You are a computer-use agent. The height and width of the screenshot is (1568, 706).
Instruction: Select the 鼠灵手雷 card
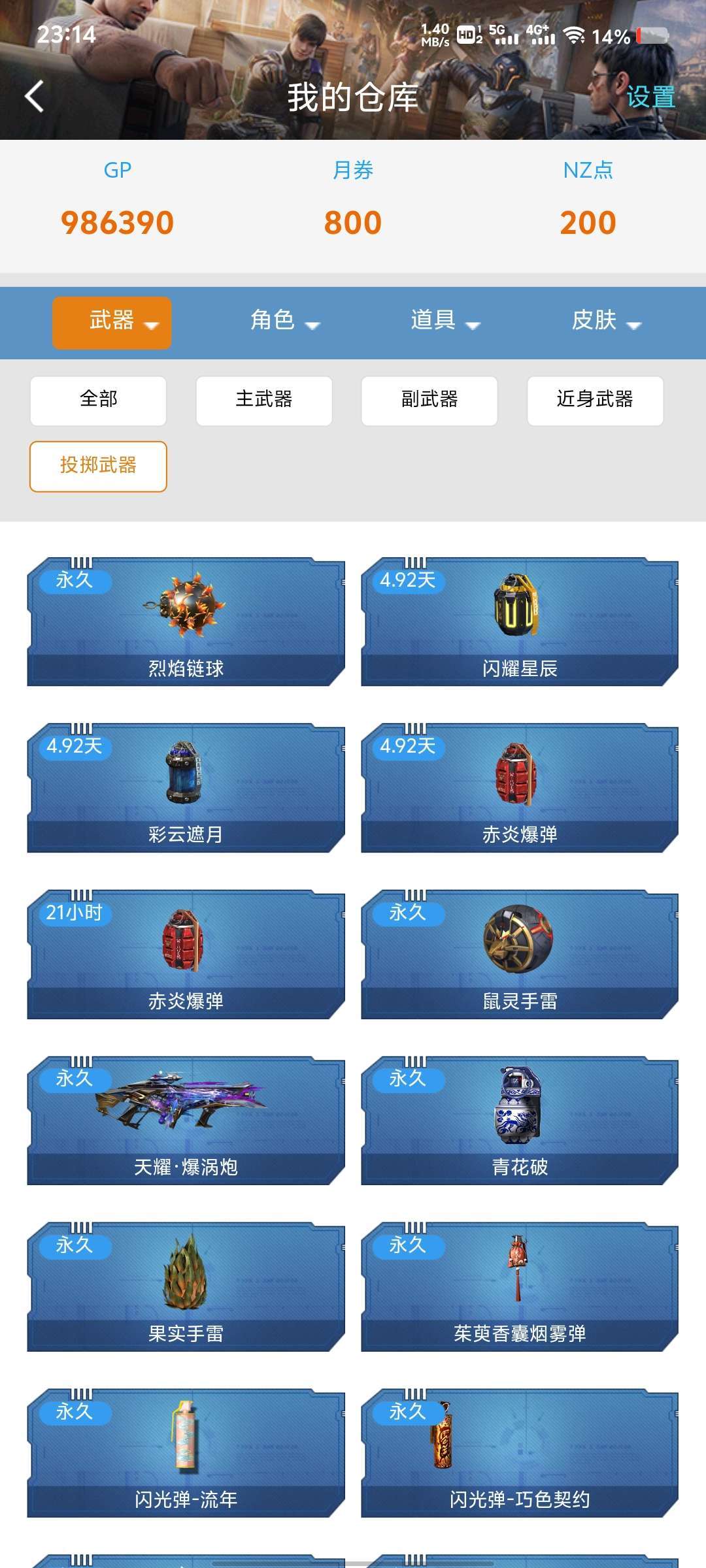pyautogui.click(x=520, y=954)
